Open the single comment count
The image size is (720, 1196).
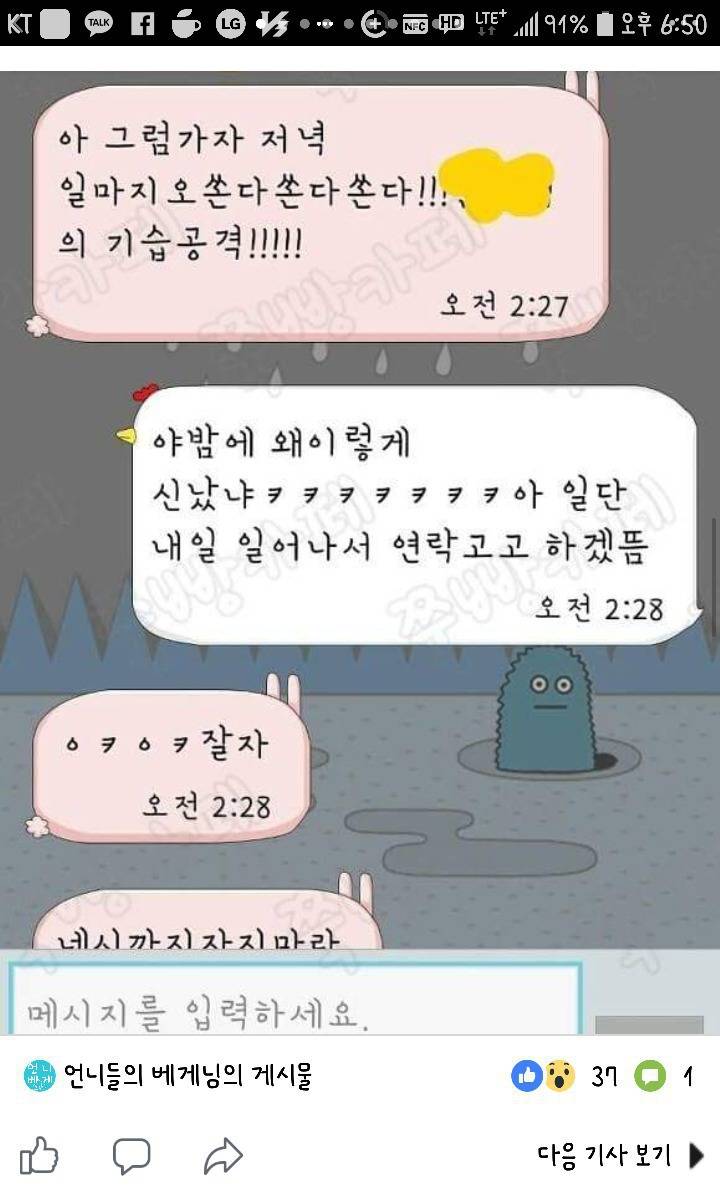[664, 1076]
